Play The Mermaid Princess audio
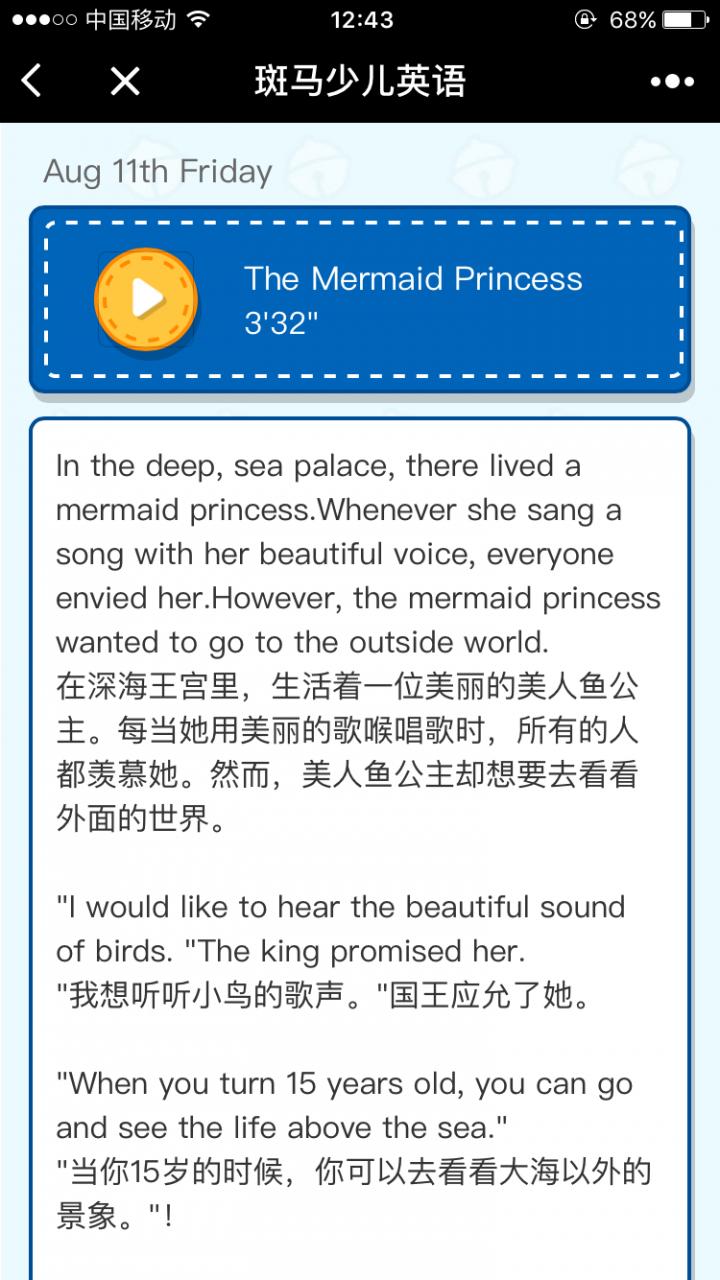Image resolution: width=720 pixels, height=1280 pixels. [x=146, y=298]
